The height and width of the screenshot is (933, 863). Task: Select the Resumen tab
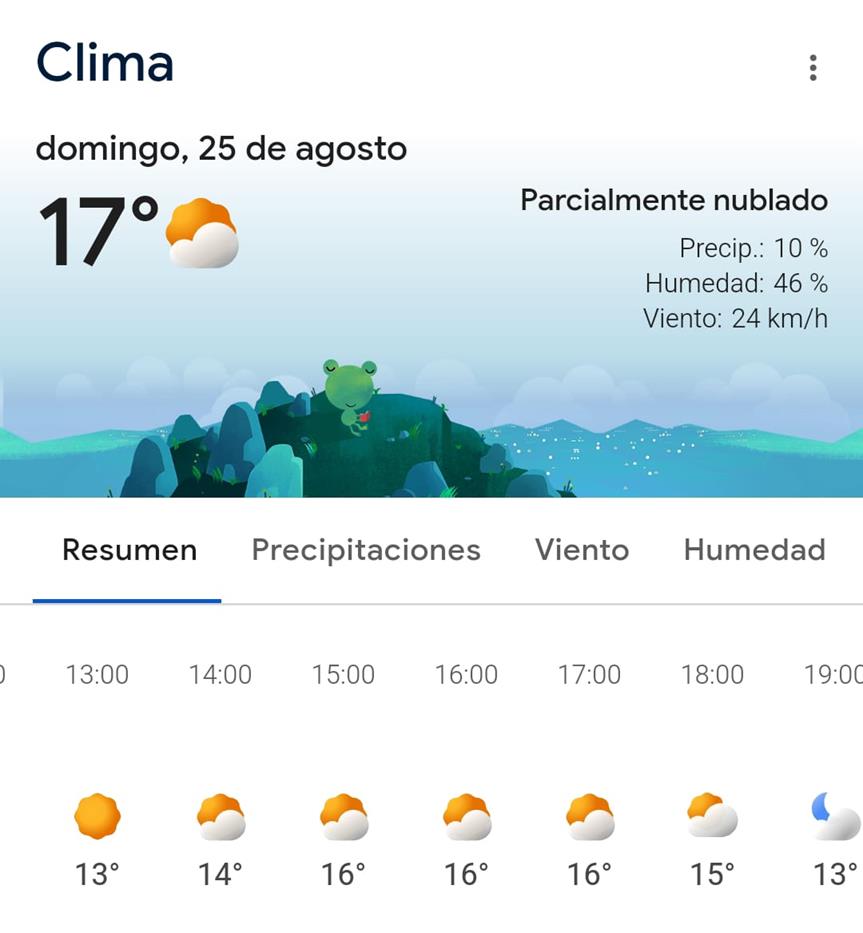(129, 550)
